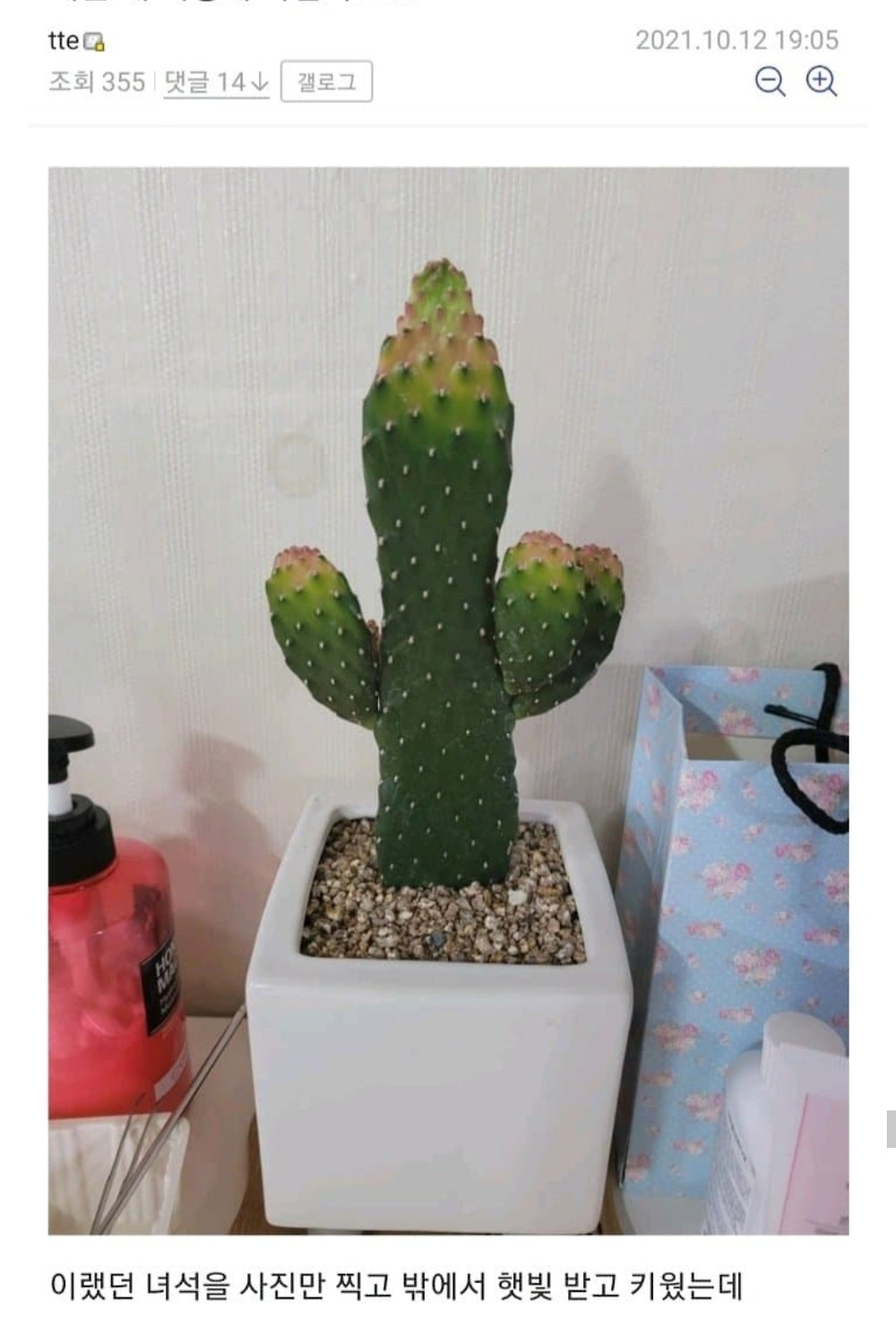
Task: Open the 갤로그 button
Action: (326, 82)
